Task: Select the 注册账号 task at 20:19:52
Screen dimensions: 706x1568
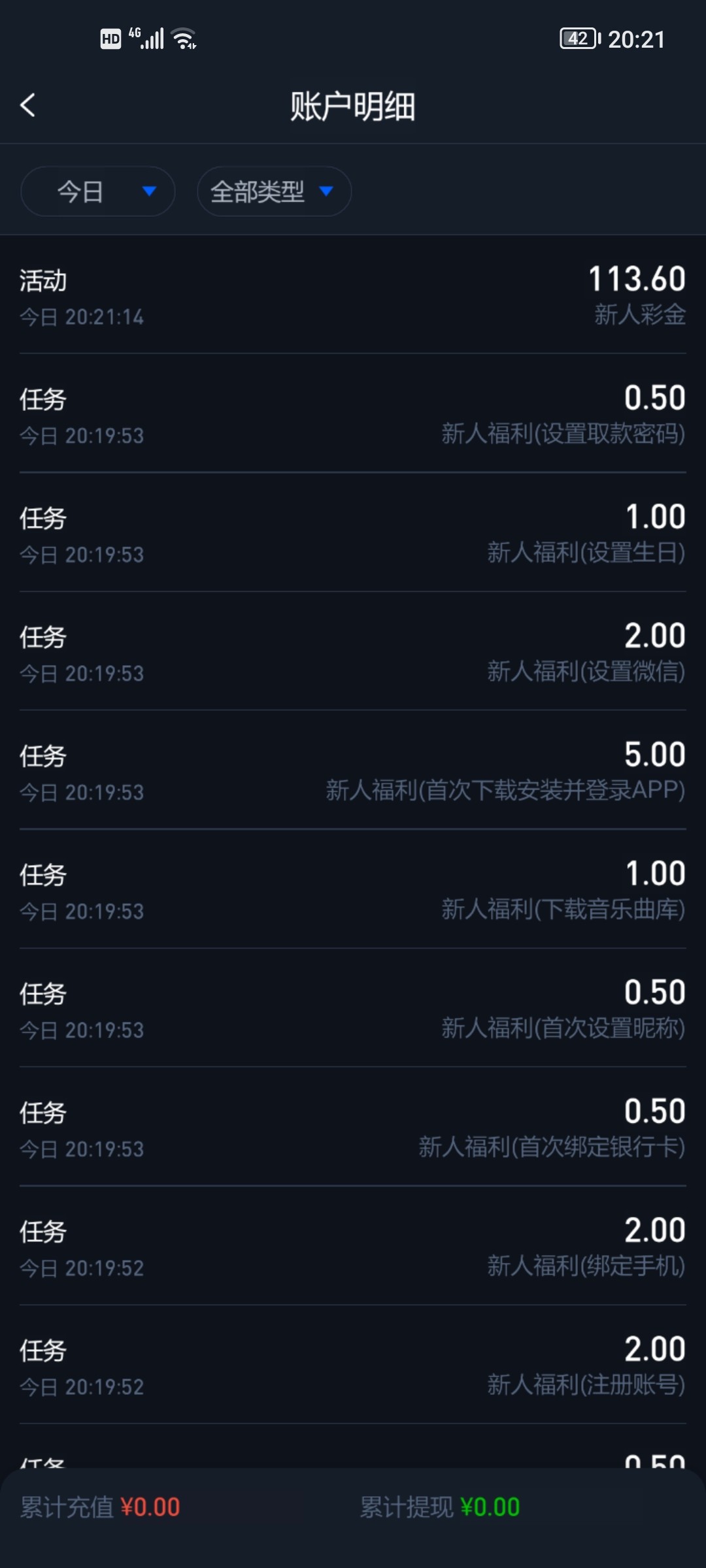Action: point(353,1365)
